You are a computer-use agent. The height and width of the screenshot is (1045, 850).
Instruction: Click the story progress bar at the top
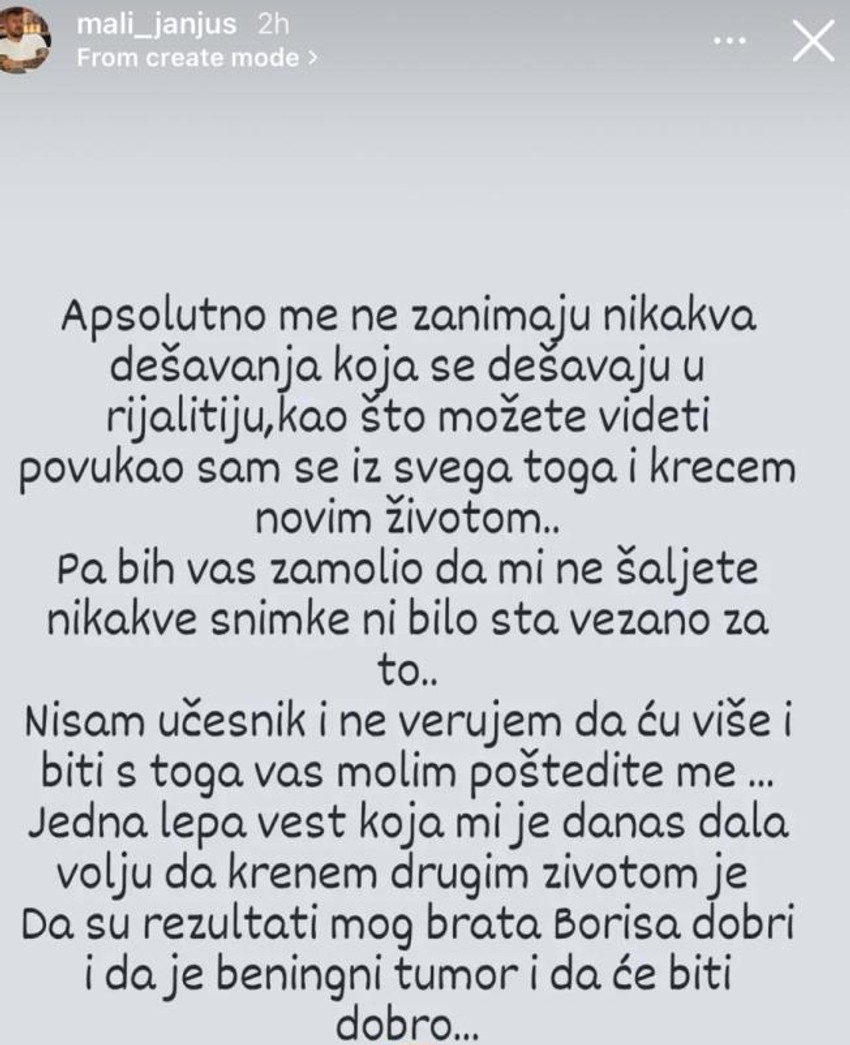point(425,4)
